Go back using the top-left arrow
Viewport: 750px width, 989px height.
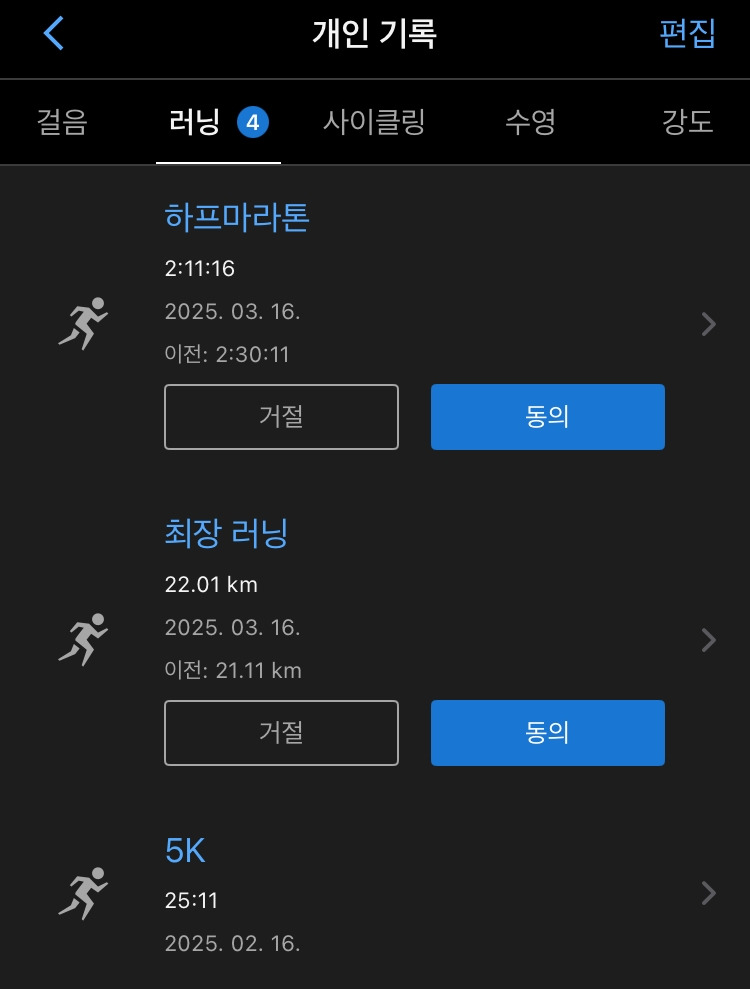53,34
